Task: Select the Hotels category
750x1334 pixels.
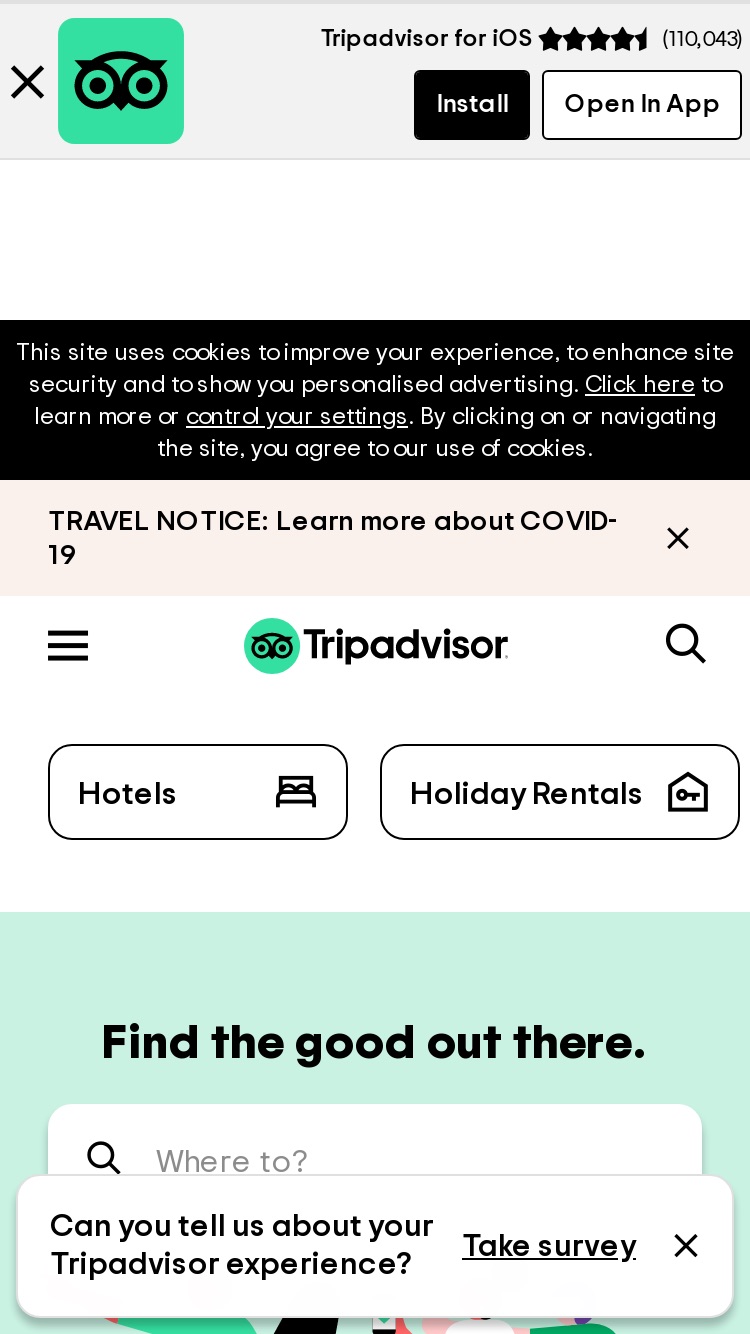Action: [x=198, y=792]
